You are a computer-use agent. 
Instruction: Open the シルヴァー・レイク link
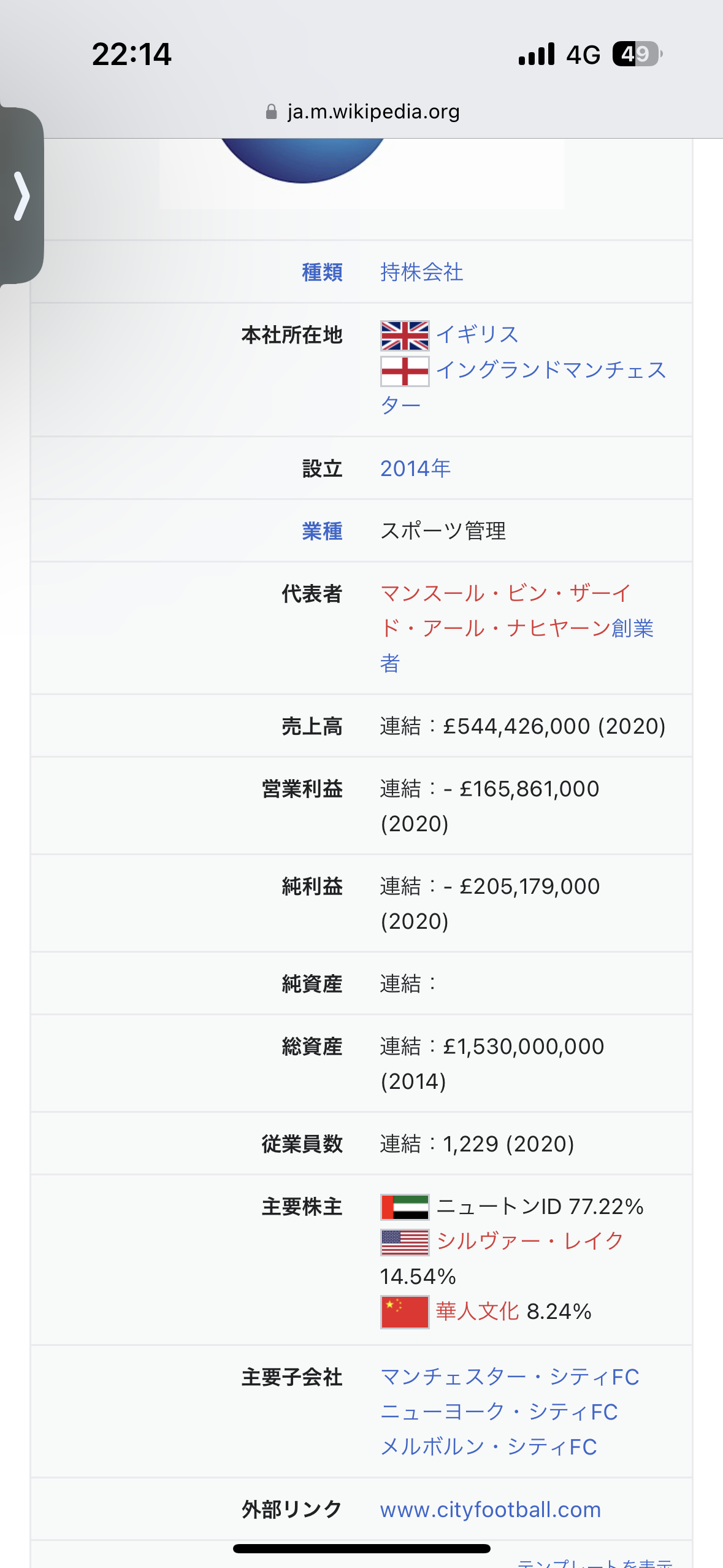530,1241
